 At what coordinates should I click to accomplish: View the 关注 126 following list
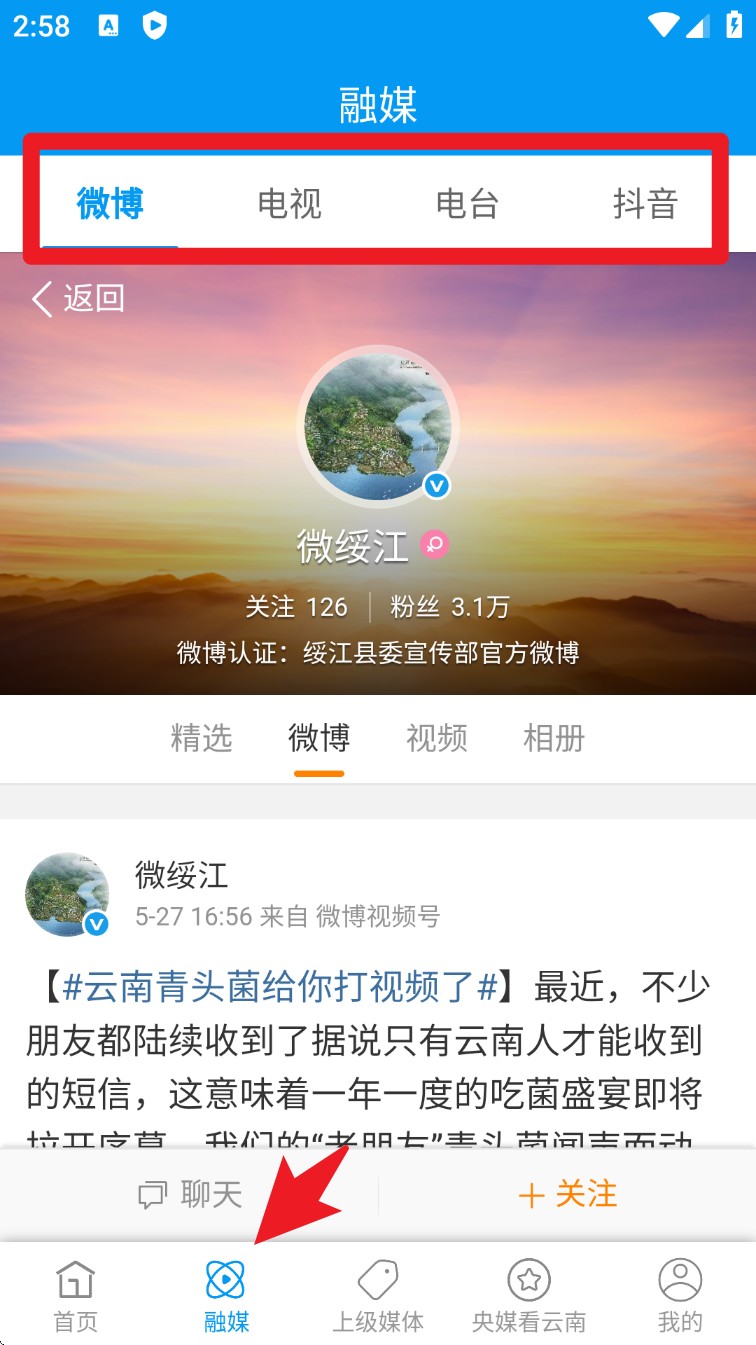(x=296, y=607)
